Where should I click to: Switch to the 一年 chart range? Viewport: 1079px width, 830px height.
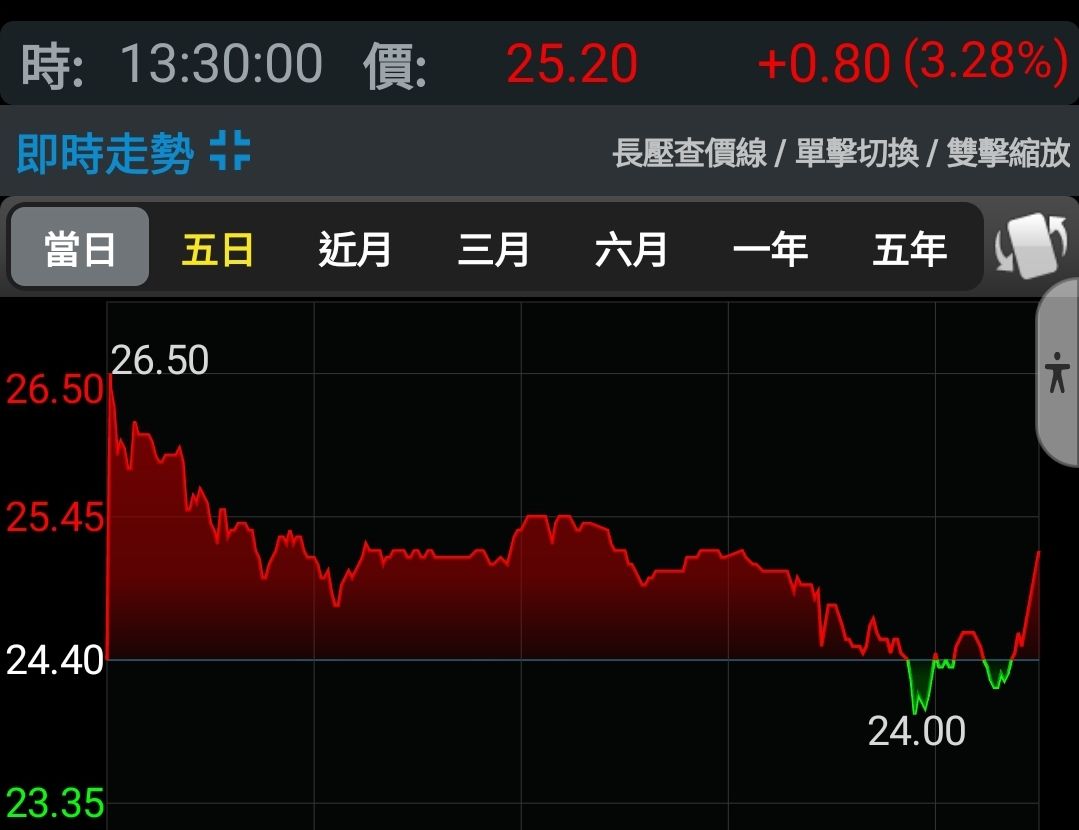point(771,249)
